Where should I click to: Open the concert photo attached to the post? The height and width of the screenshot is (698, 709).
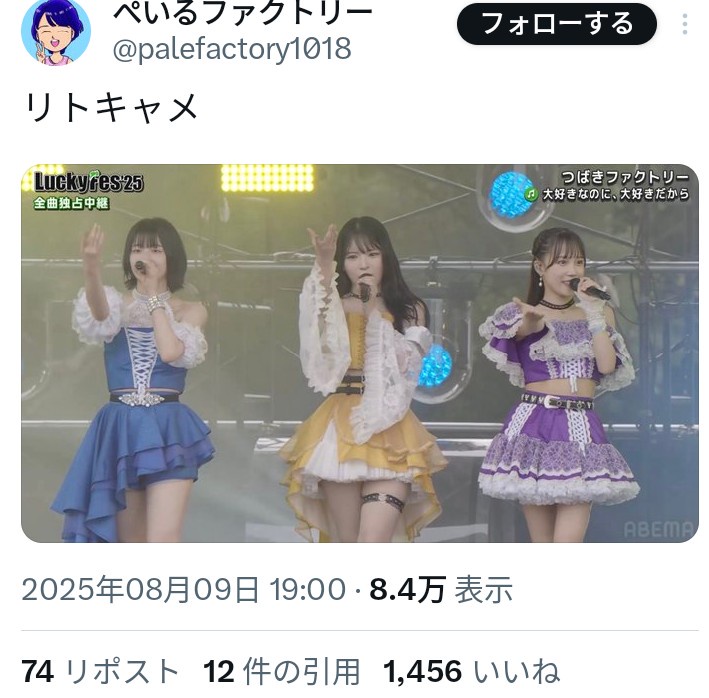[x=360, y=353]
